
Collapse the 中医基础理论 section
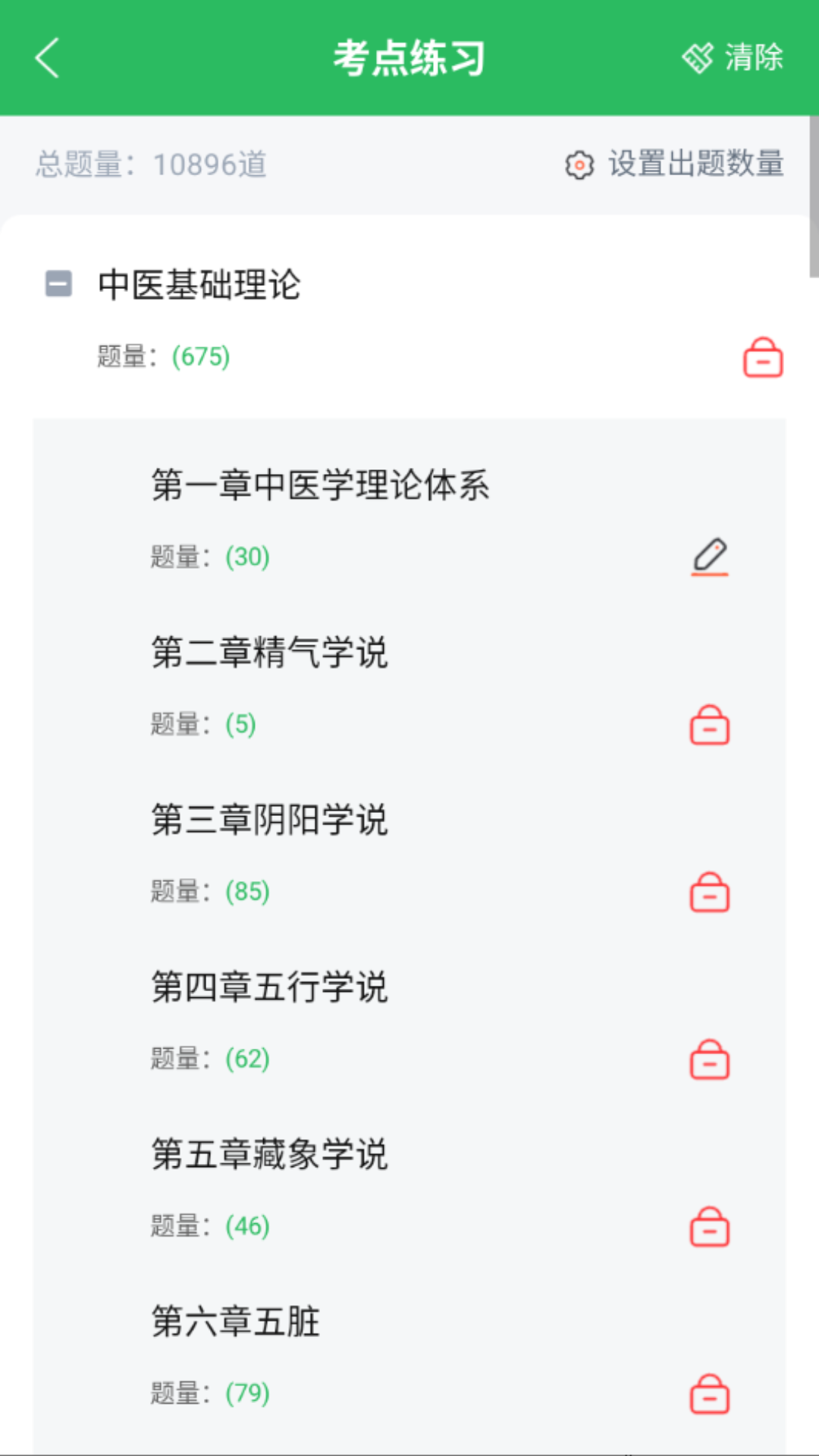[57, 285]
